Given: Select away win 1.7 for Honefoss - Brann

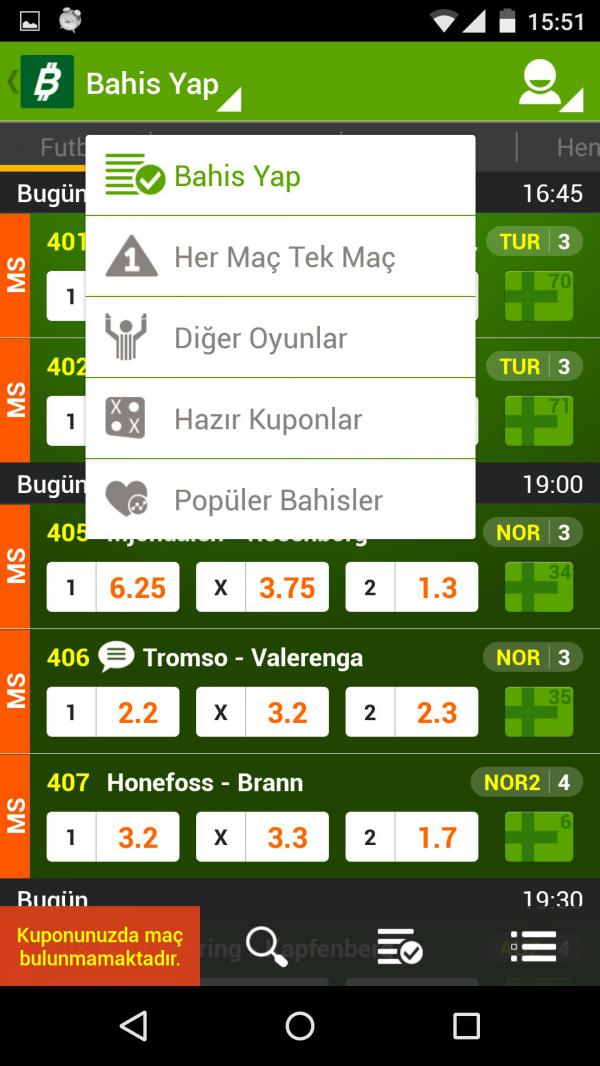Looking at the screenshot, I should [x=436, y=837].
